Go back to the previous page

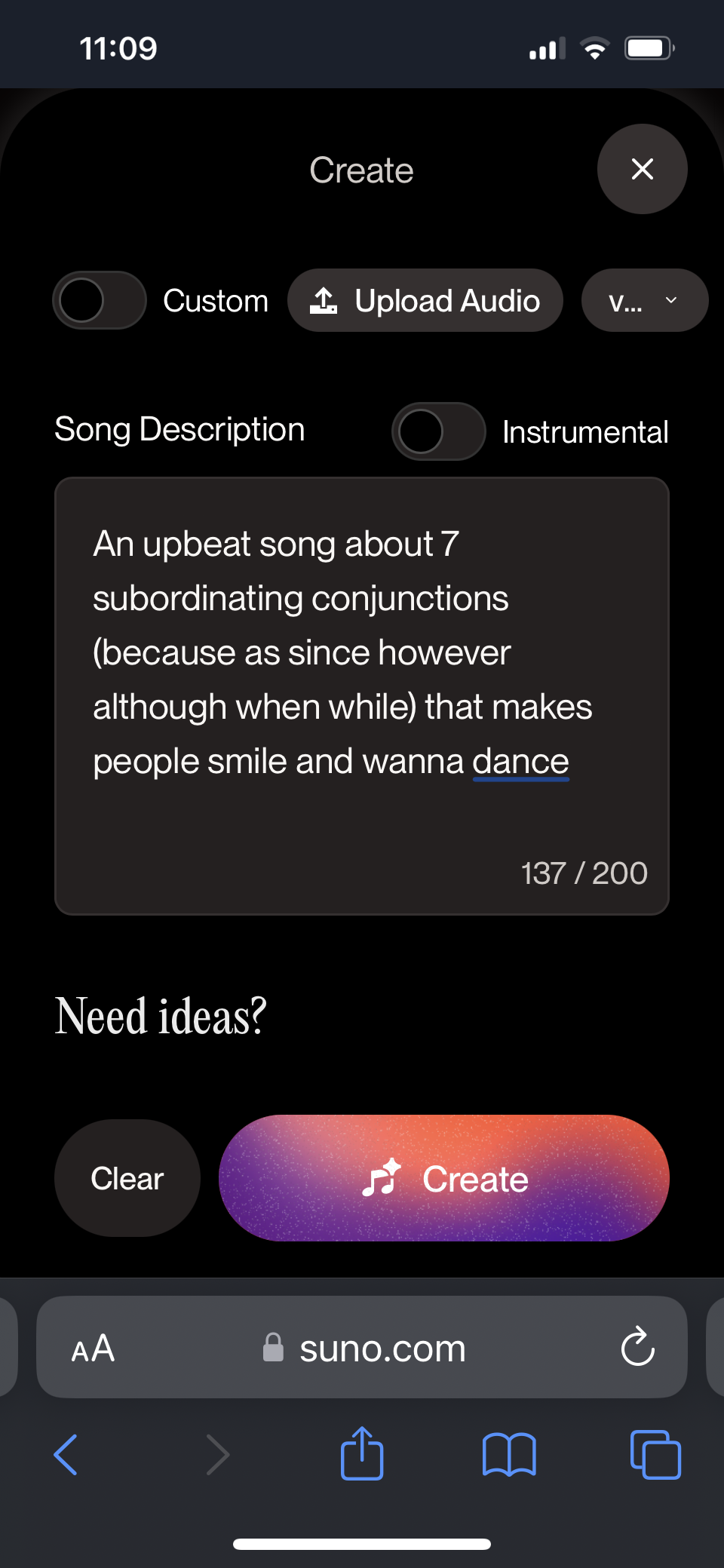coord(66,1454)
